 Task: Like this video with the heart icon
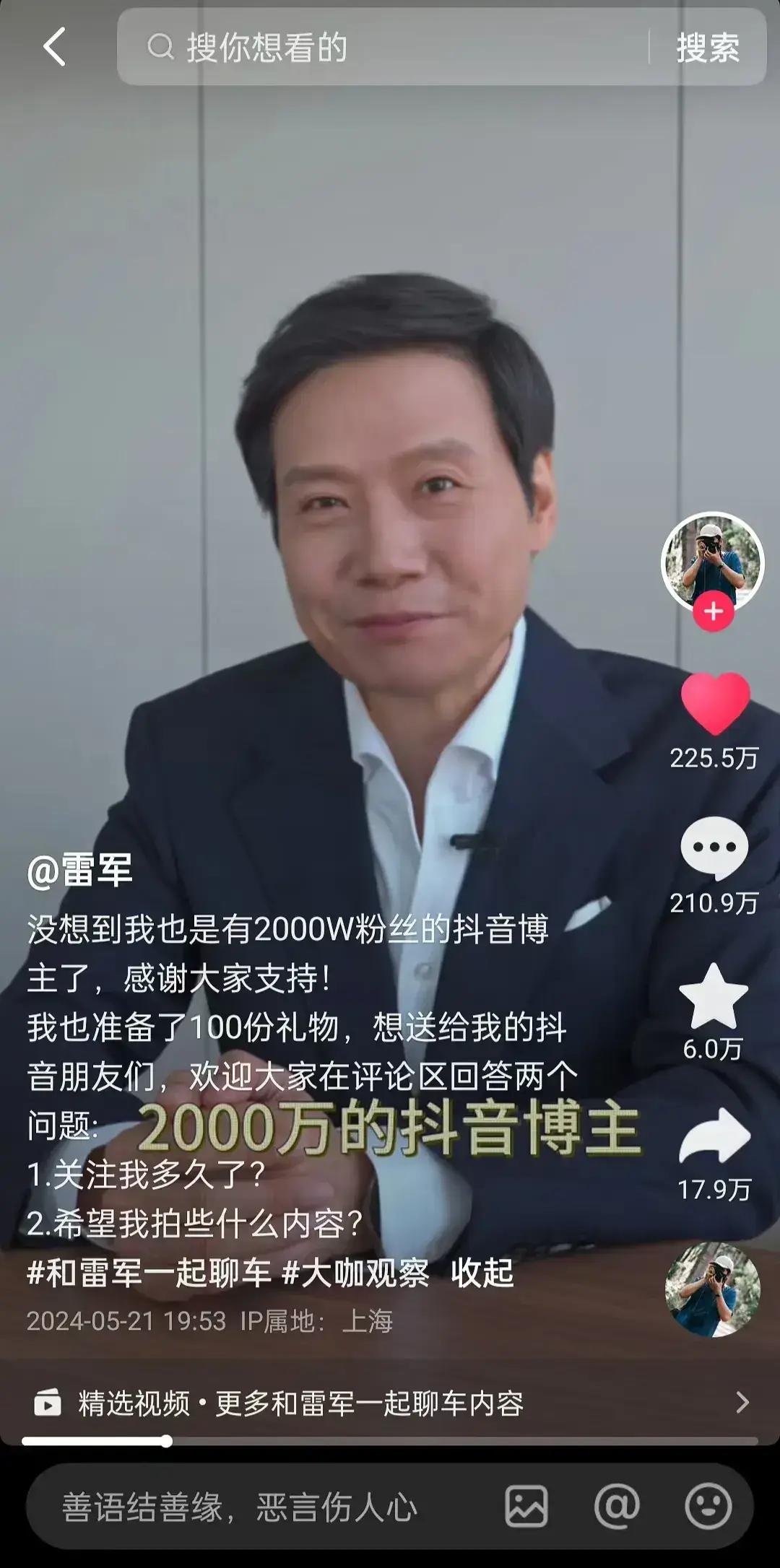(715, 703)
